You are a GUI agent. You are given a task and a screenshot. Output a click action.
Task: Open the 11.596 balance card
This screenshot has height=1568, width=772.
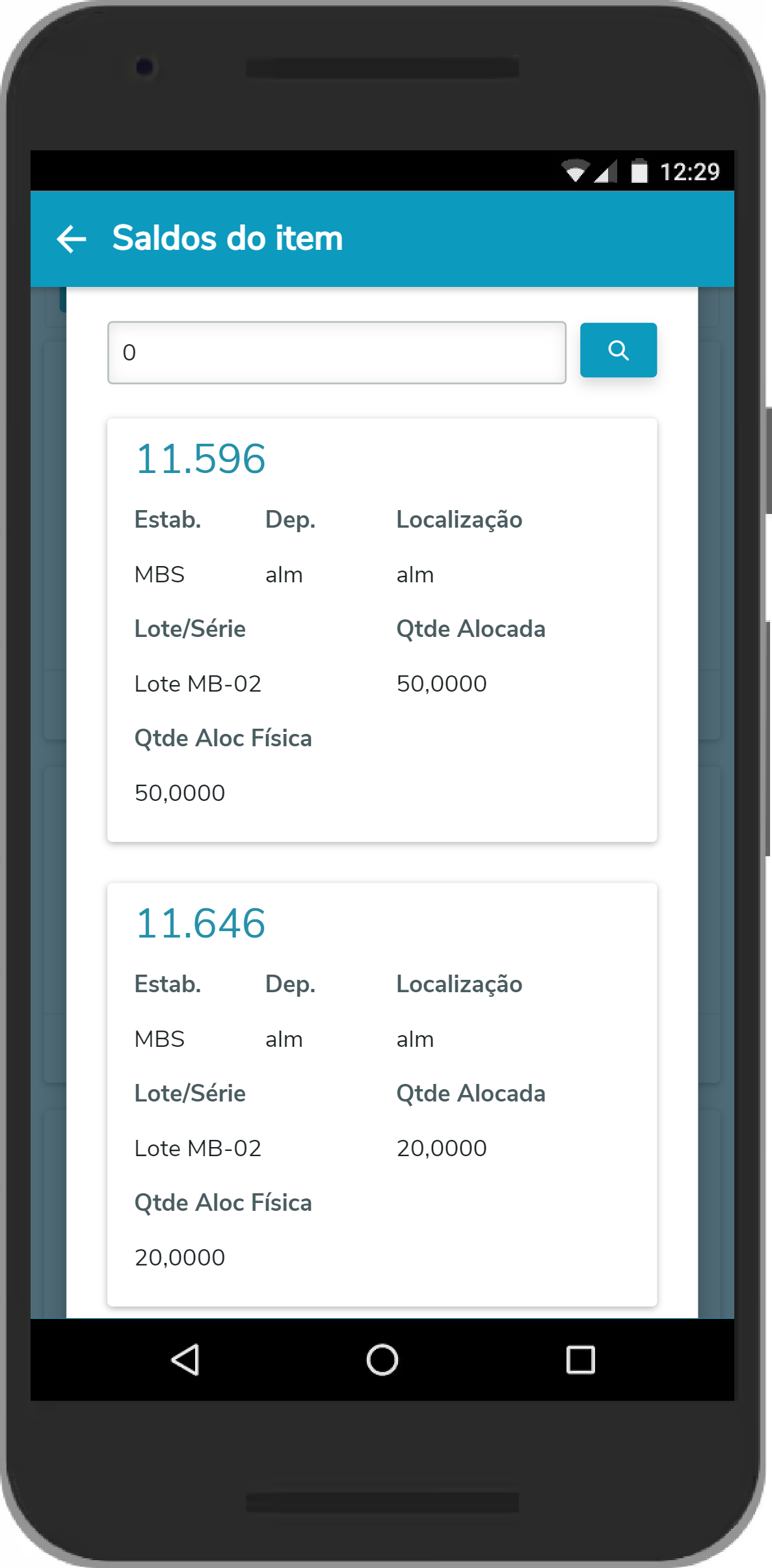pyautogui.click(x=382, y=630)
